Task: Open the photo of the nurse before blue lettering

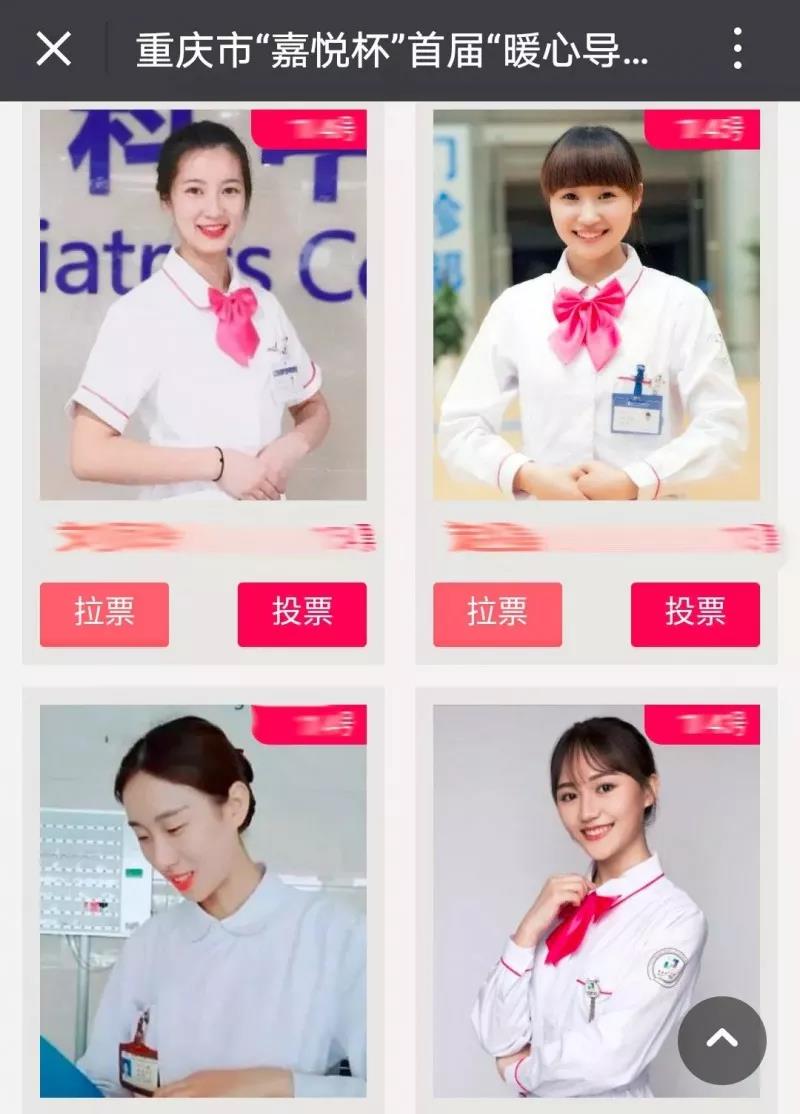Action: point(203,305)
